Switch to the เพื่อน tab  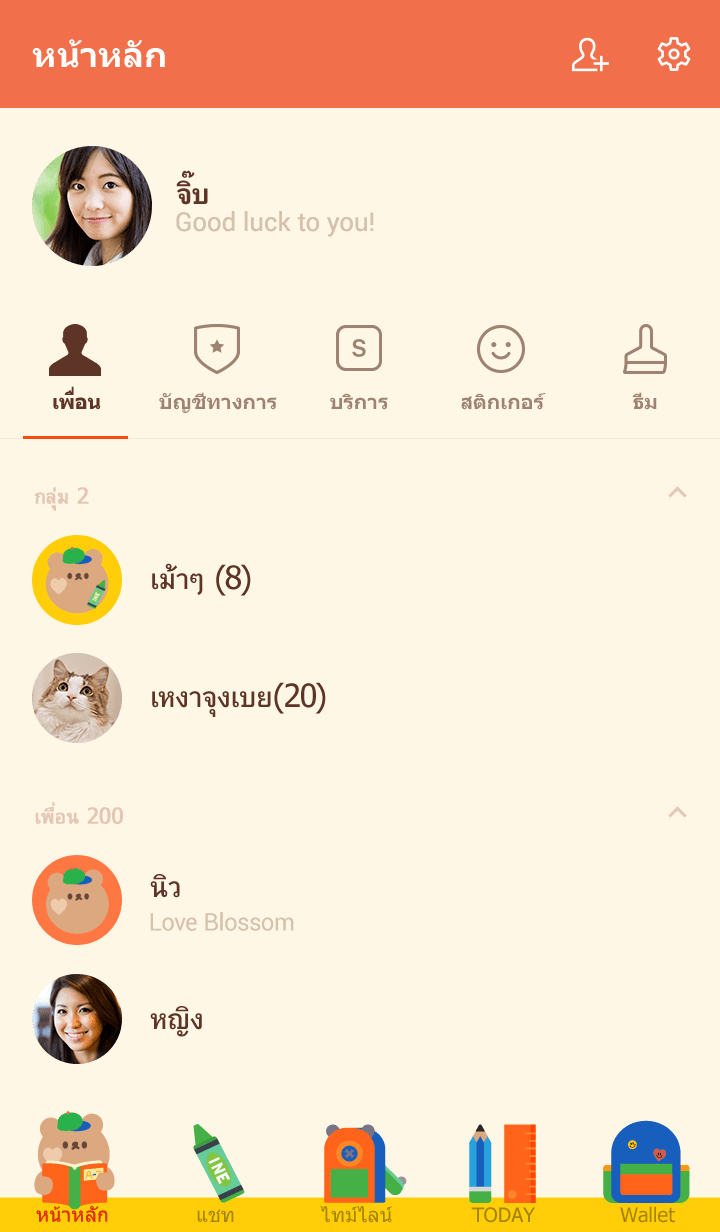[76, 371]
